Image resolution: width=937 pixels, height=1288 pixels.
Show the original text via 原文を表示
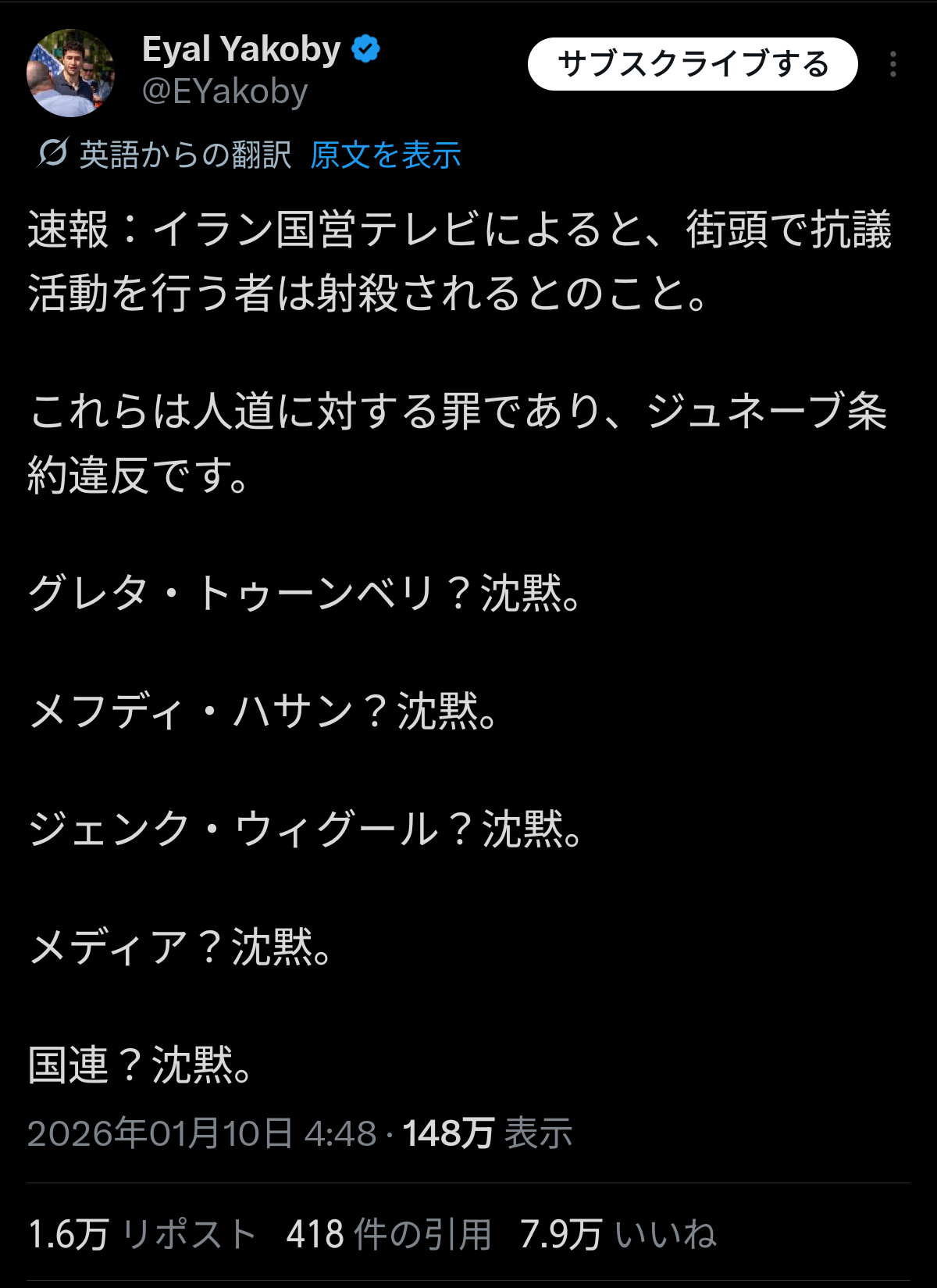(386, 155)
